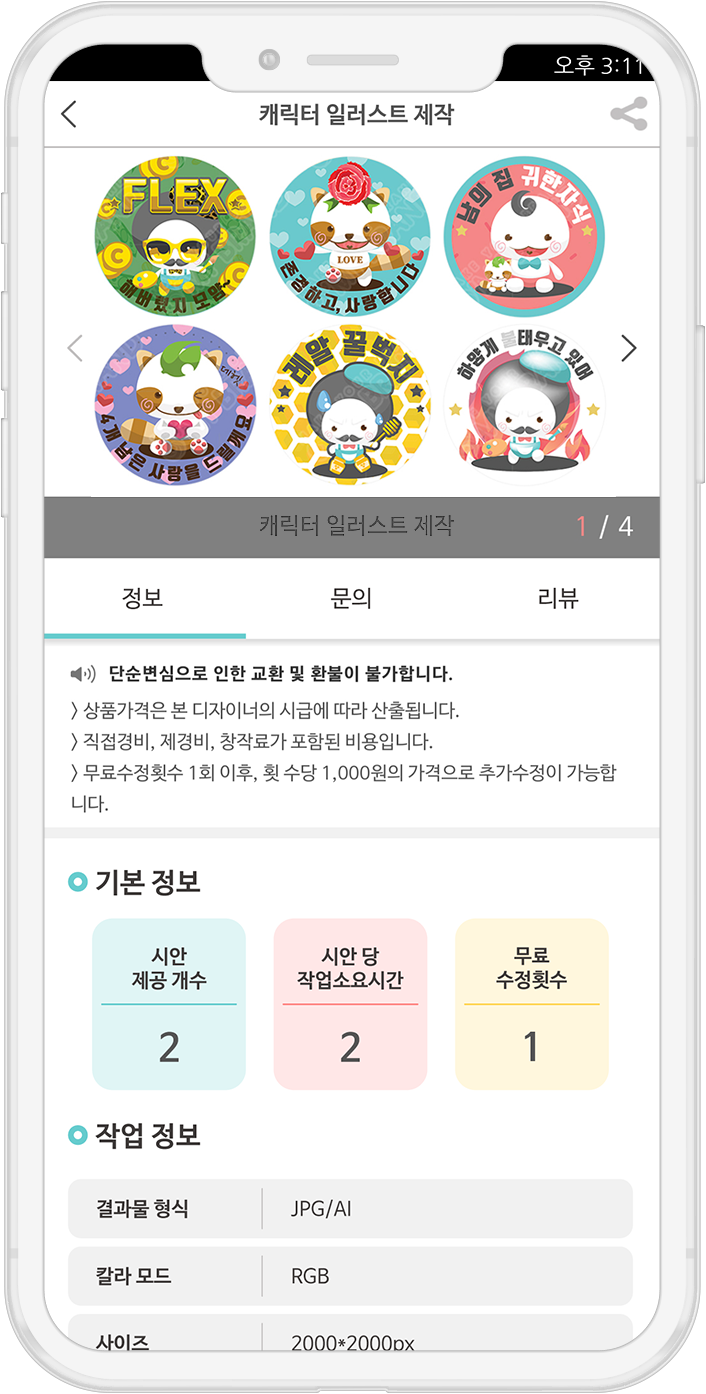Share this character illustration listing

(628, 115)
